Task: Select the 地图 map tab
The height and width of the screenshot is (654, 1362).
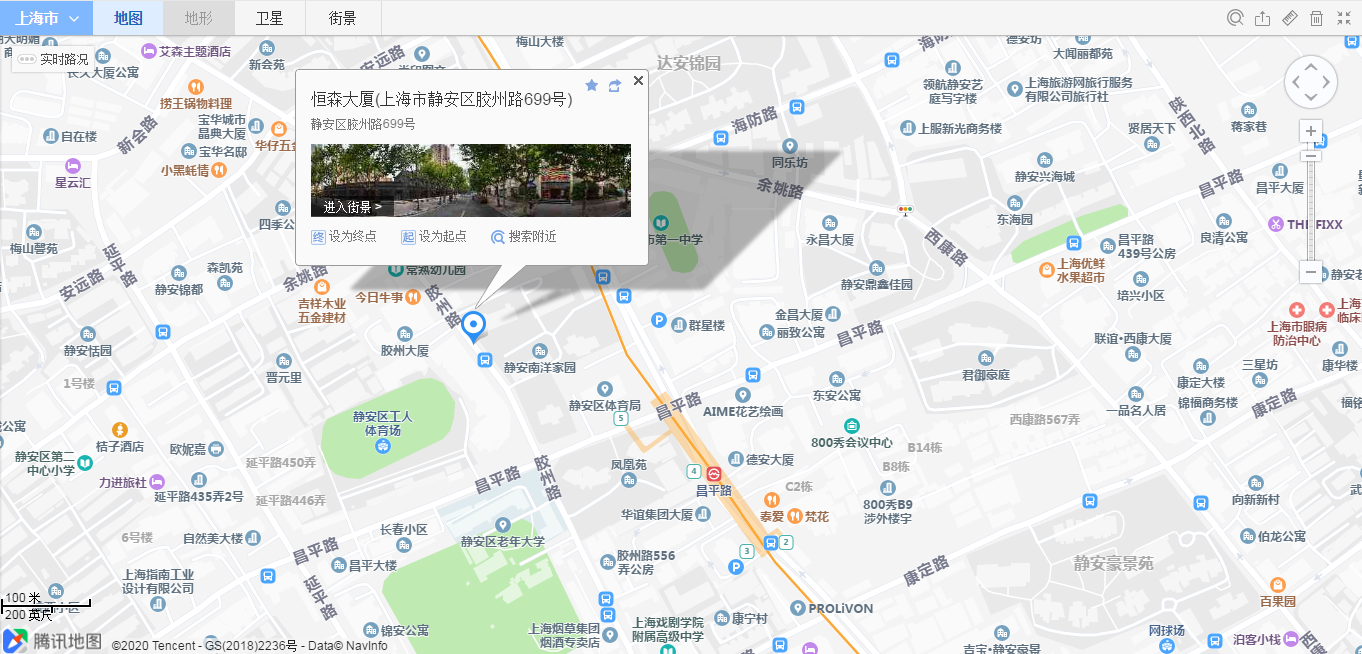Action: point(128,18)
